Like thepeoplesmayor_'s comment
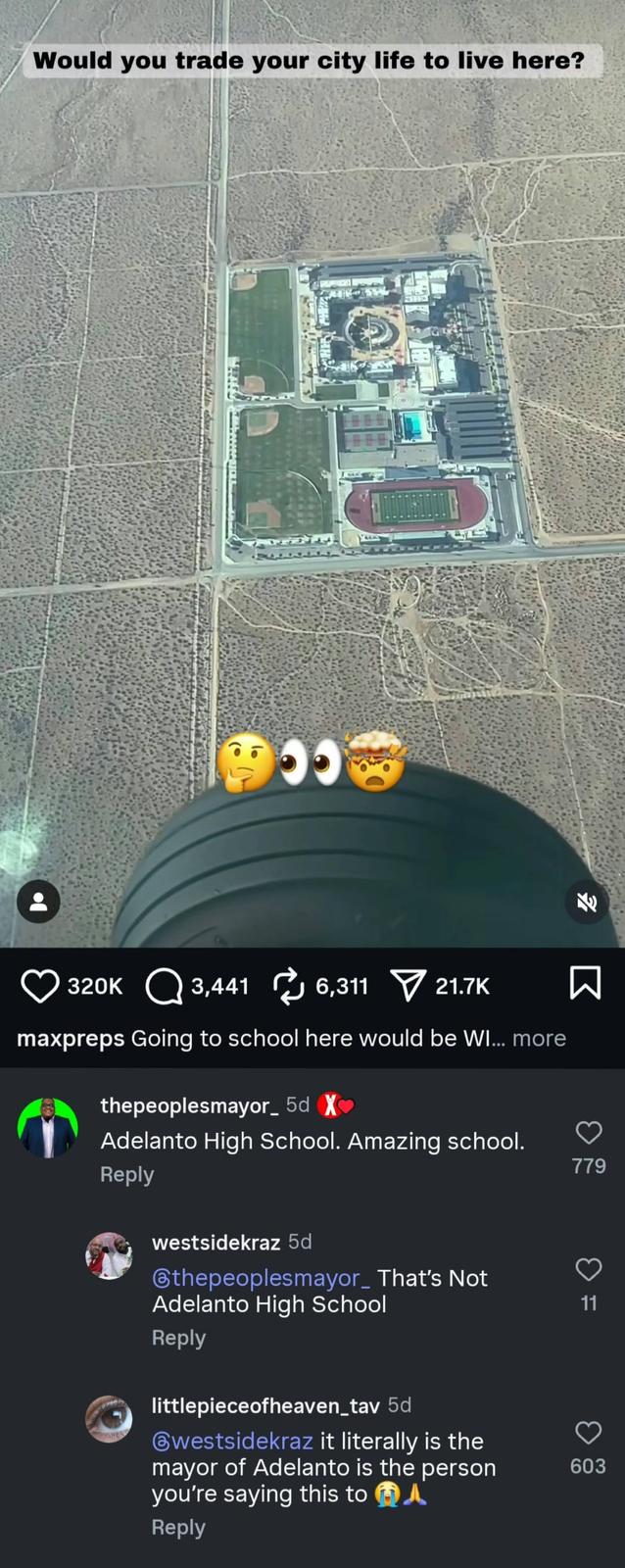Image resolution: width=625 pixels, height=1568 pixels. [588, 1133]
